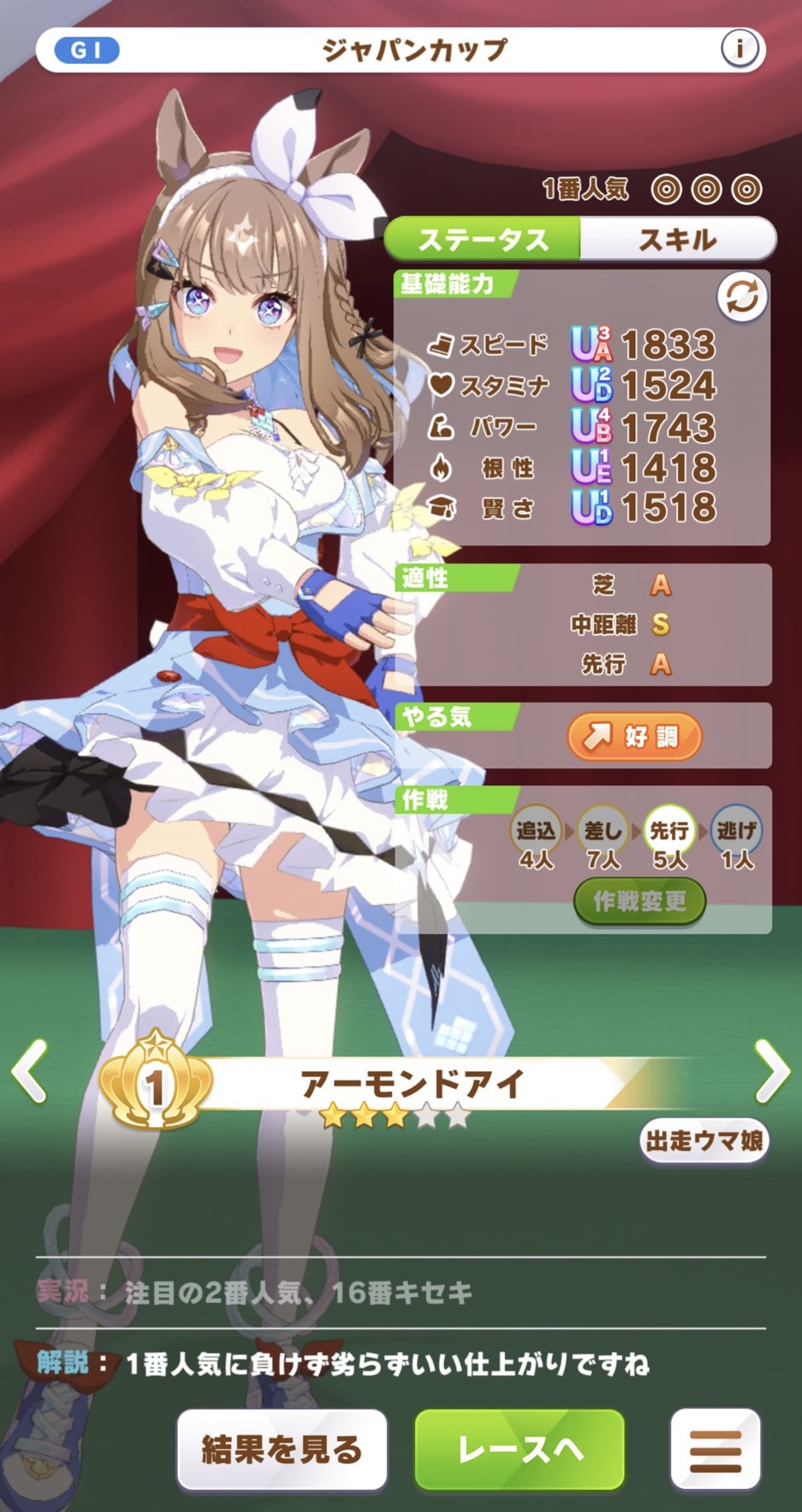This screenshot has height=1512, width=802.
Task: Select the ステータス tab
Action: coord(483,240)
